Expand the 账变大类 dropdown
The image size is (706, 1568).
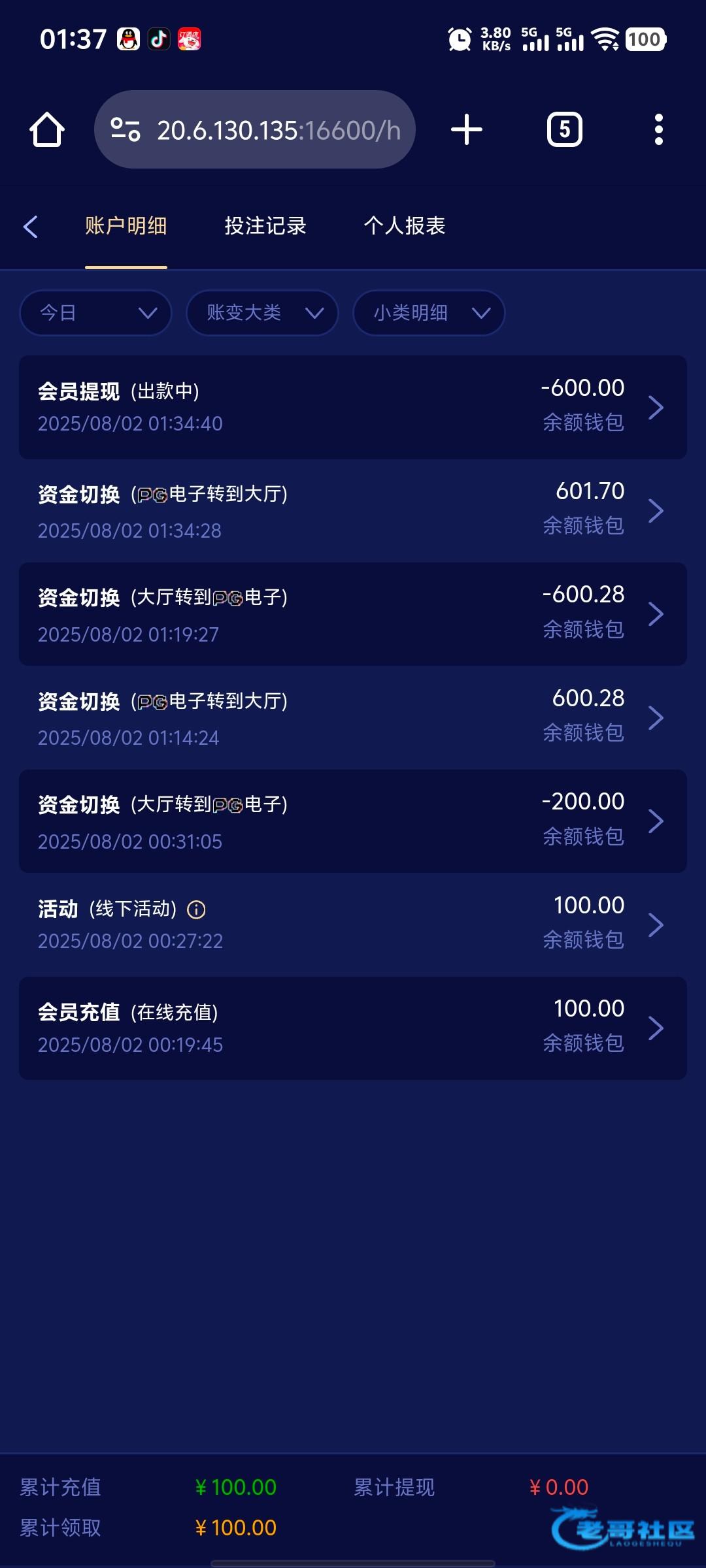[262, 313]
